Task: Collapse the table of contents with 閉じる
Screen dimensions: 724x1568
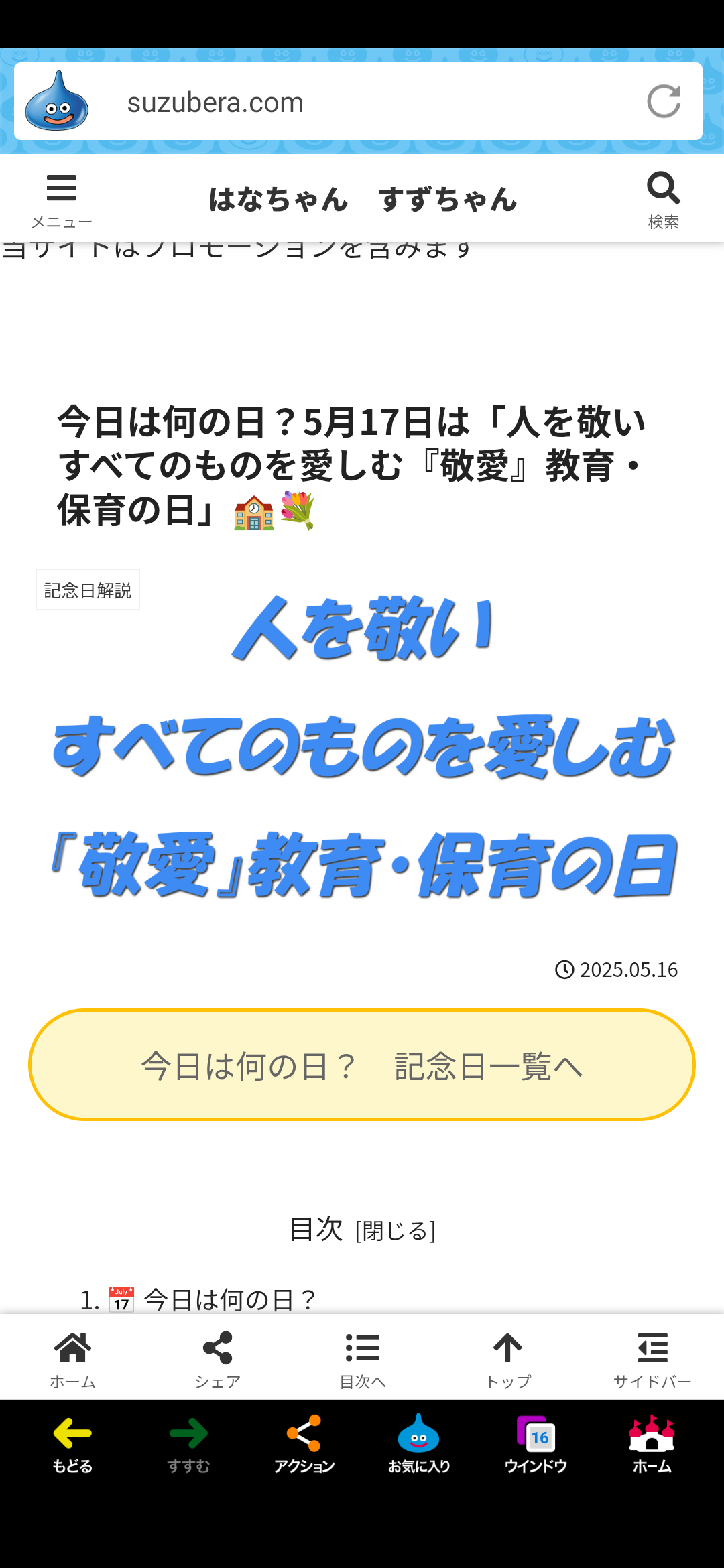Action: (x=396, y=1230)
